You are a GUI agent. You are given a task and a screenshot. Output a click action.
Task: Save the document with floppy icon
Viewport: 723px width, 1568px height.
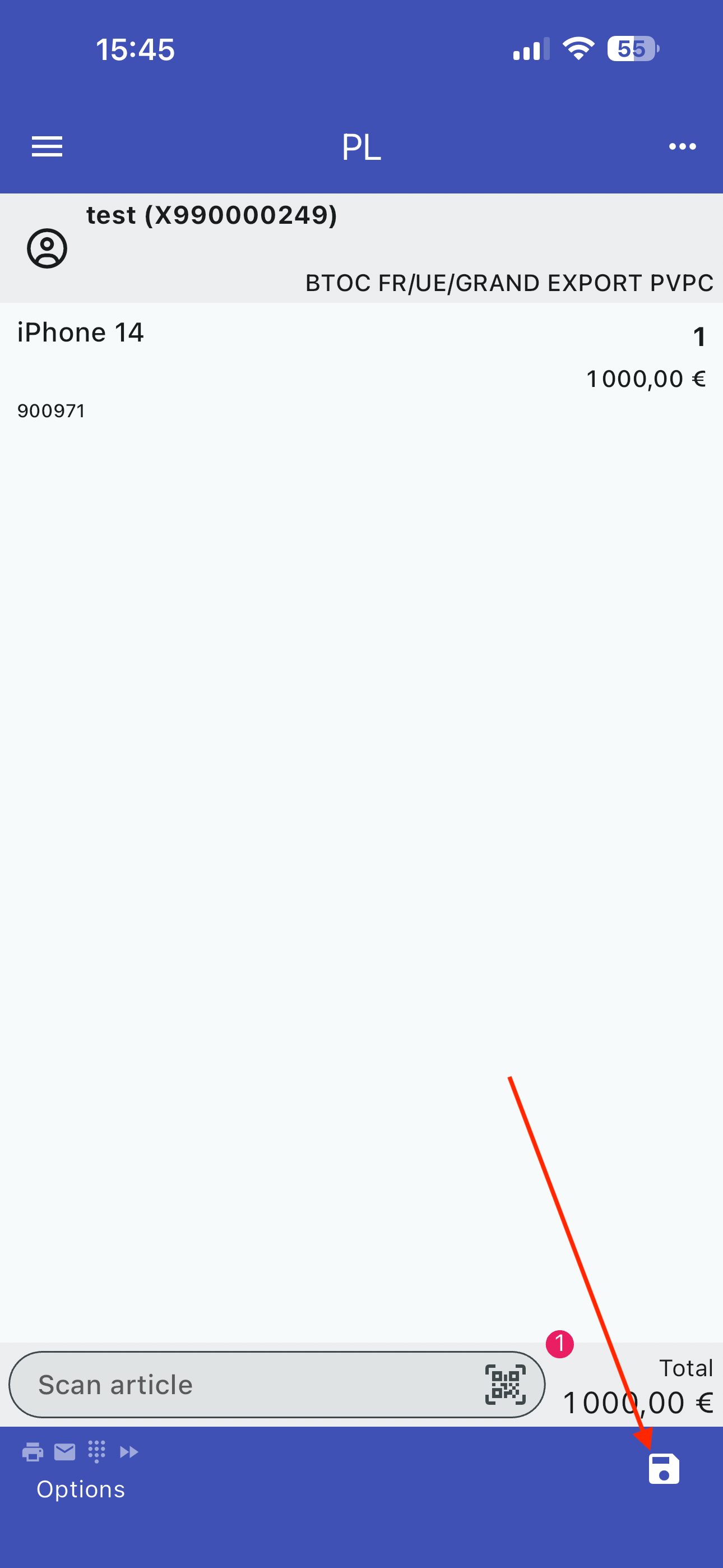(664, 1469)
